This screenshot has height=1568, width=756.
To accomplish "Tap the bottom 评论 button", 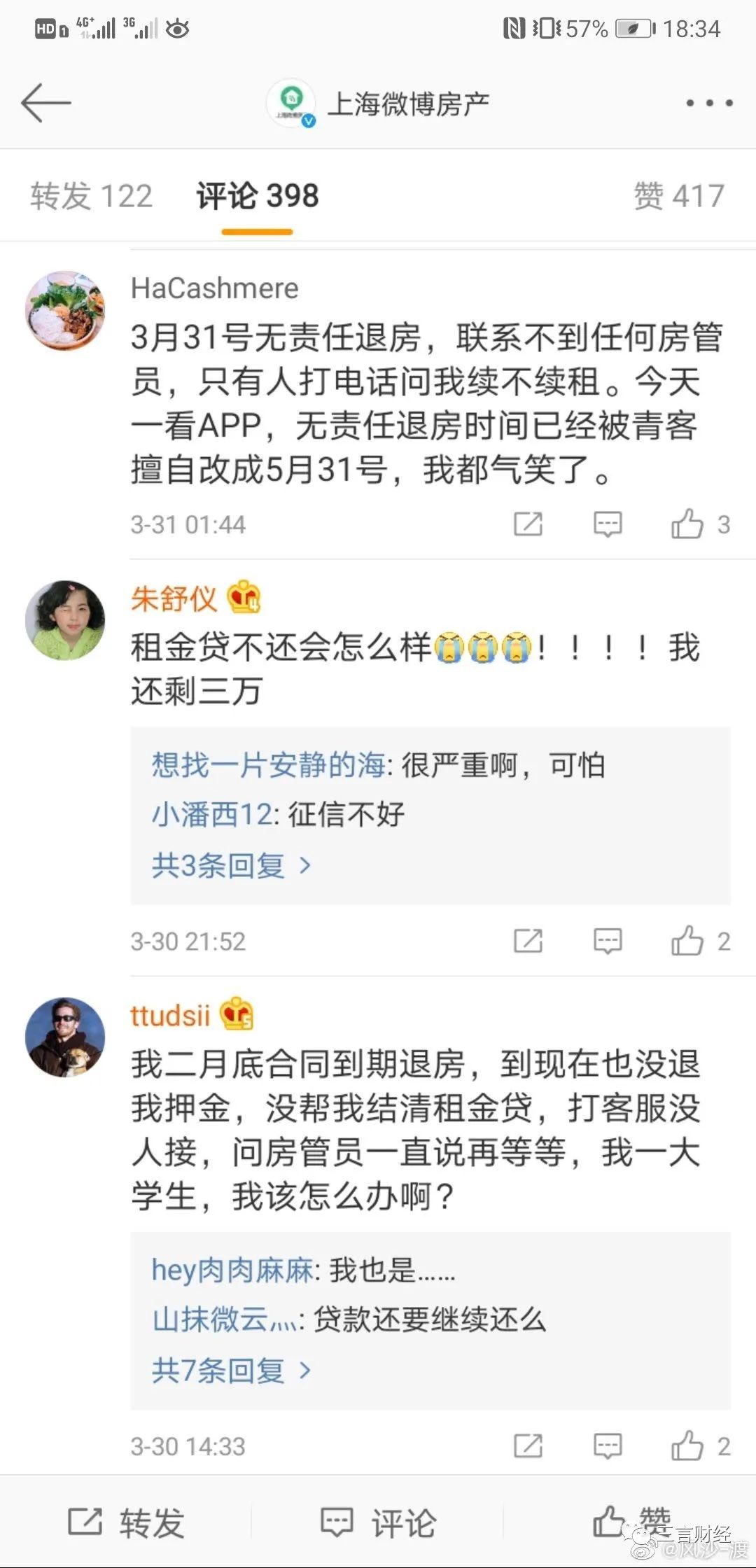I will 378,1522.
